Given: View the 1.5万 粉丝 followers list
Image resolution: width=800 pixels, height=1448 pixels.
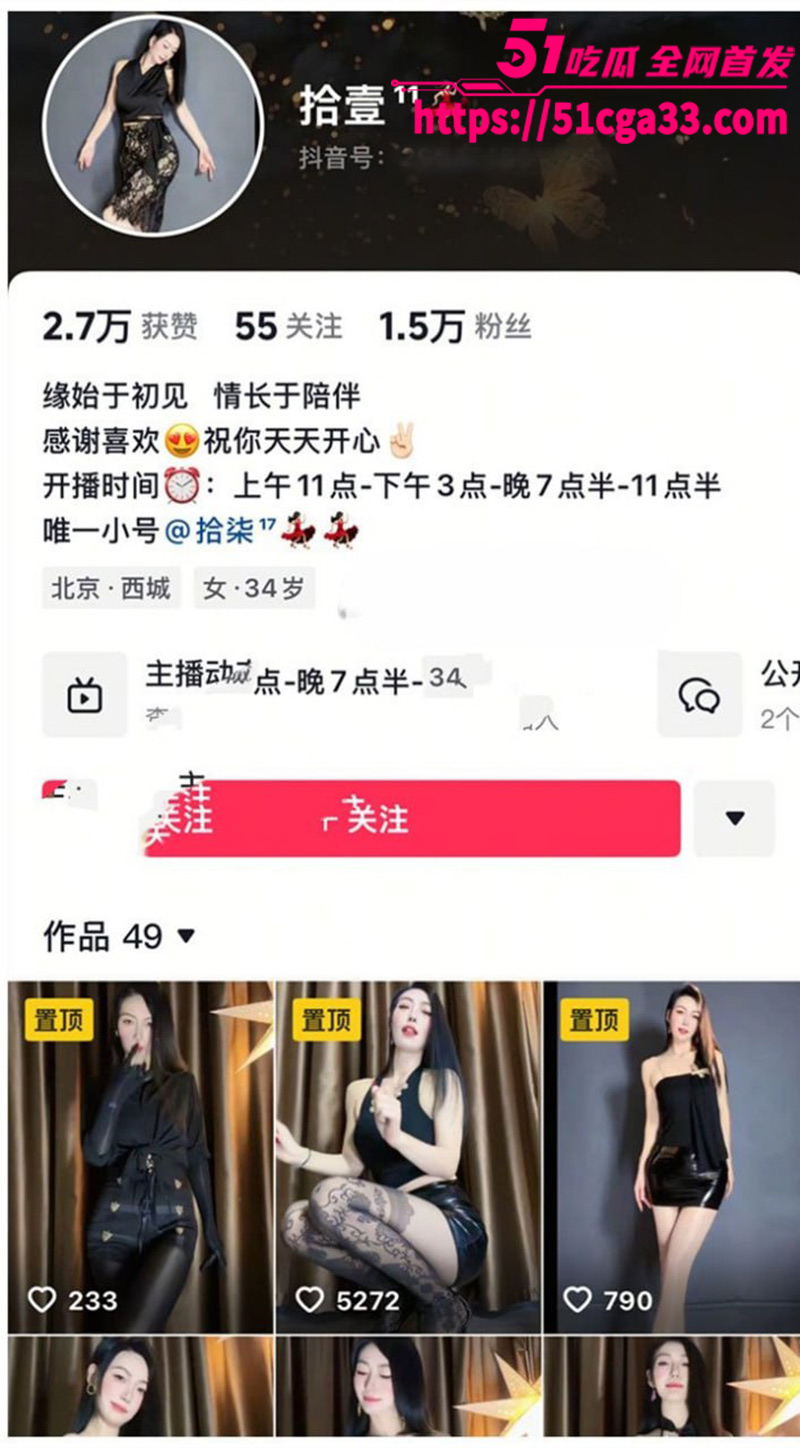Looking at the screenshot, I should (x=455, y=327).
